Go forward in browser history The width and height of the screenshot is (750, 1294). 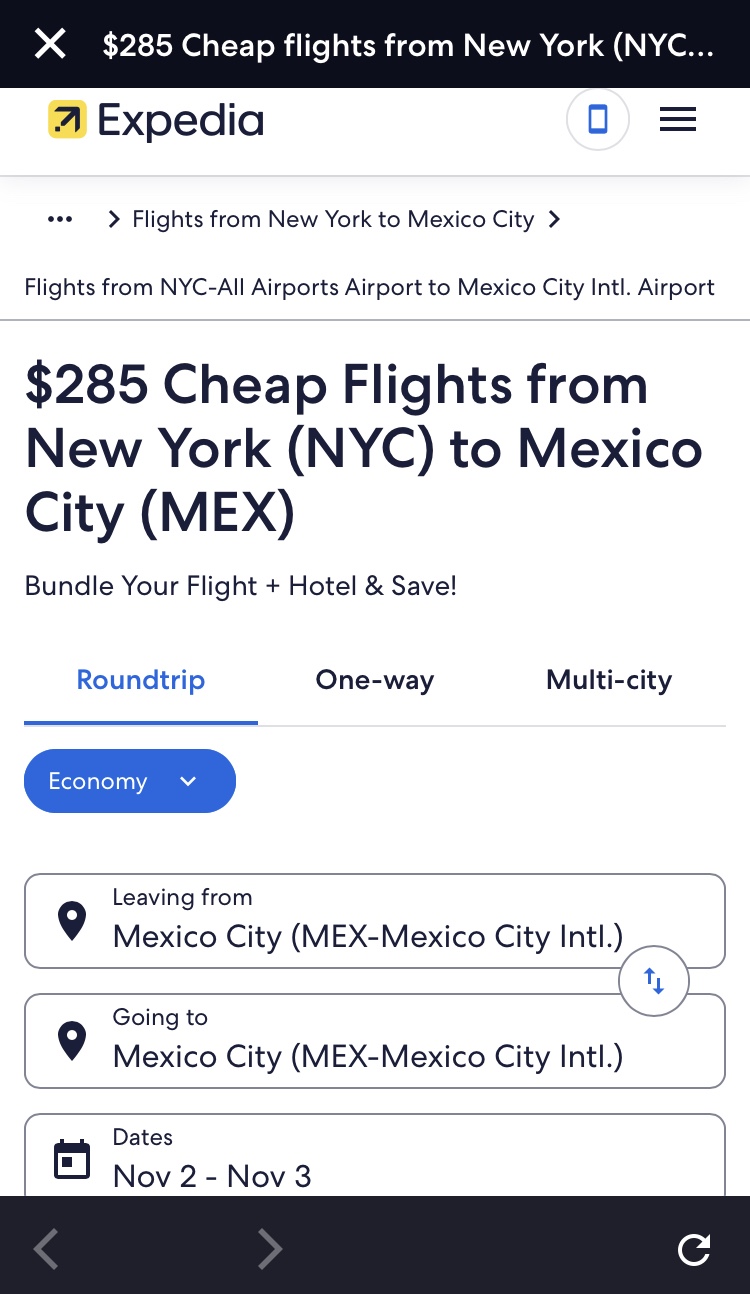point(270,1249)
